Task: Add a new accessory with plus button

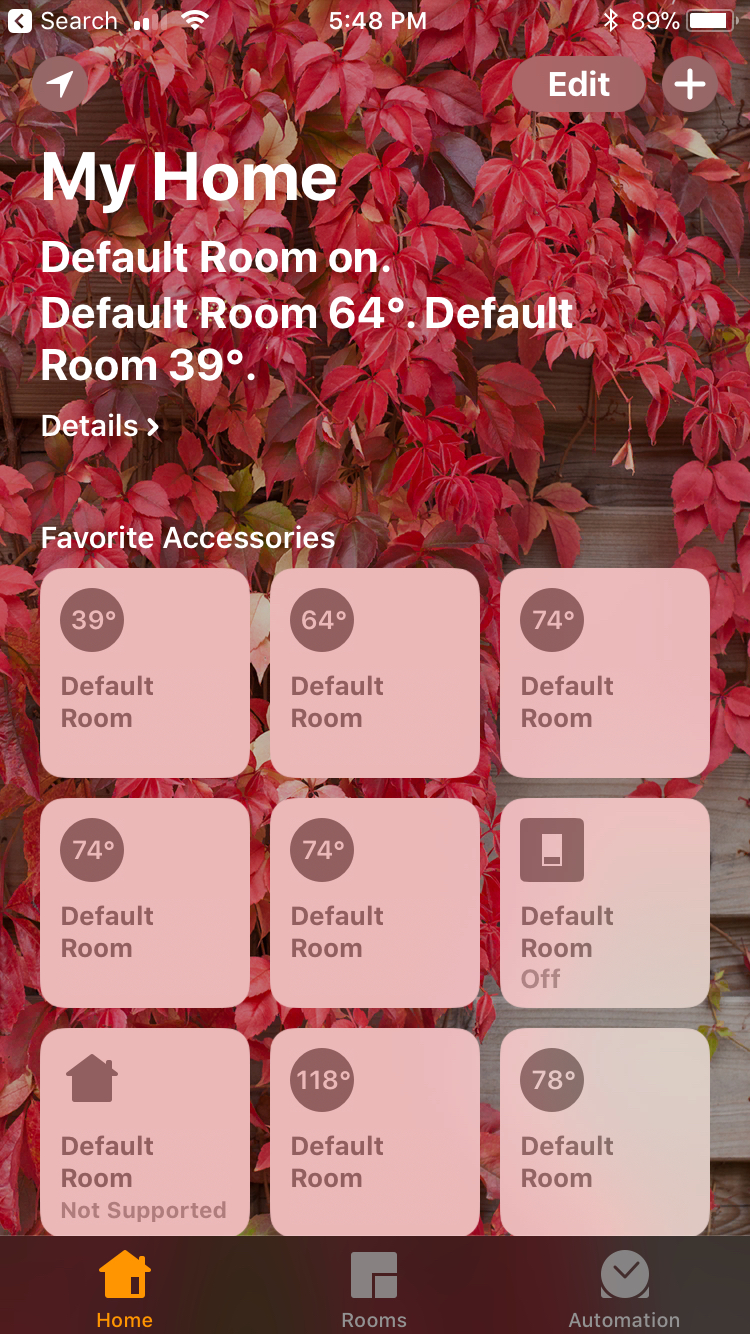Action: pos(689,84)
